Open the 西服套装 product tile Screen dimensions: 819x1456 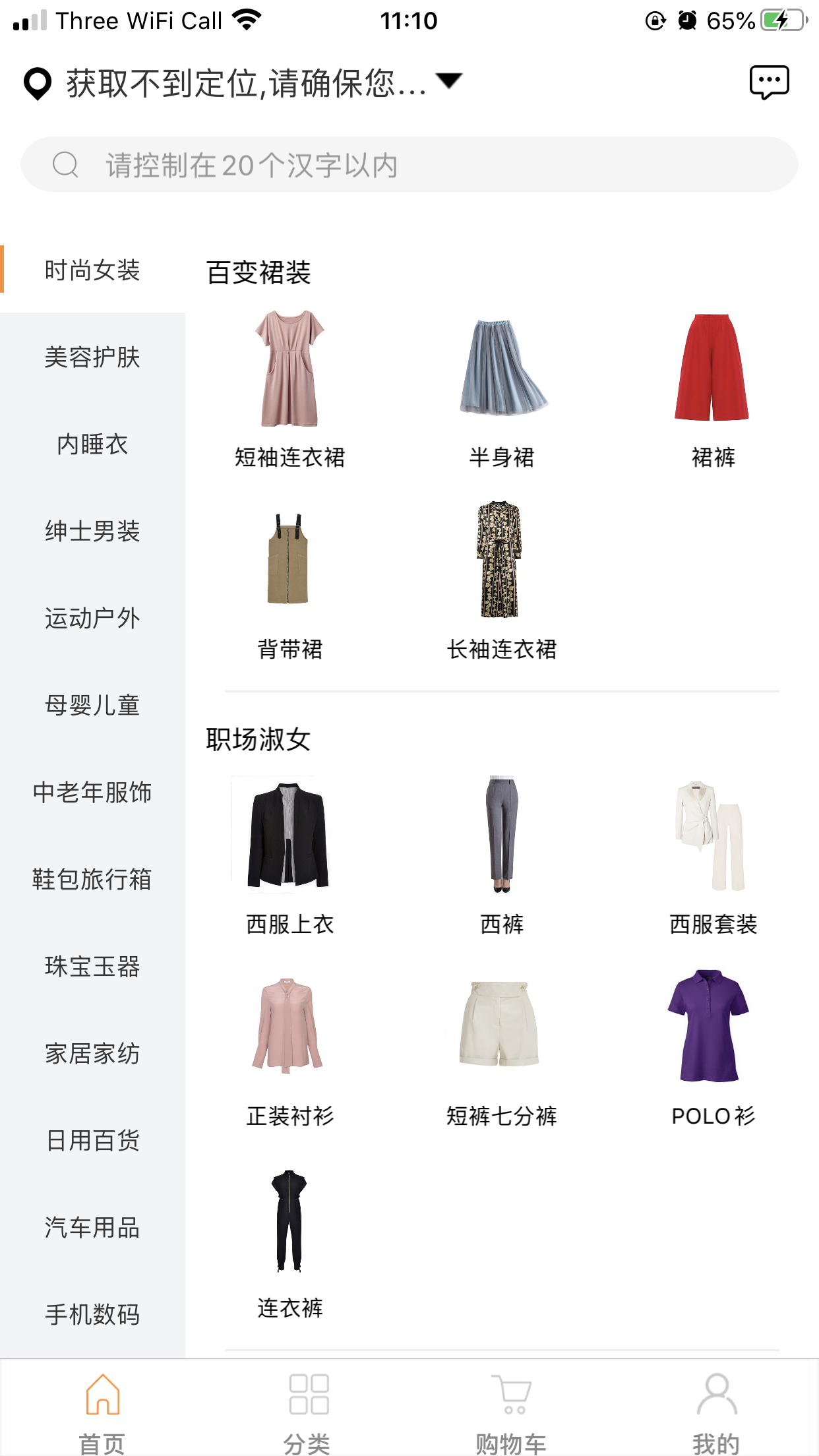pyautogui.click(x=713, y=855)
